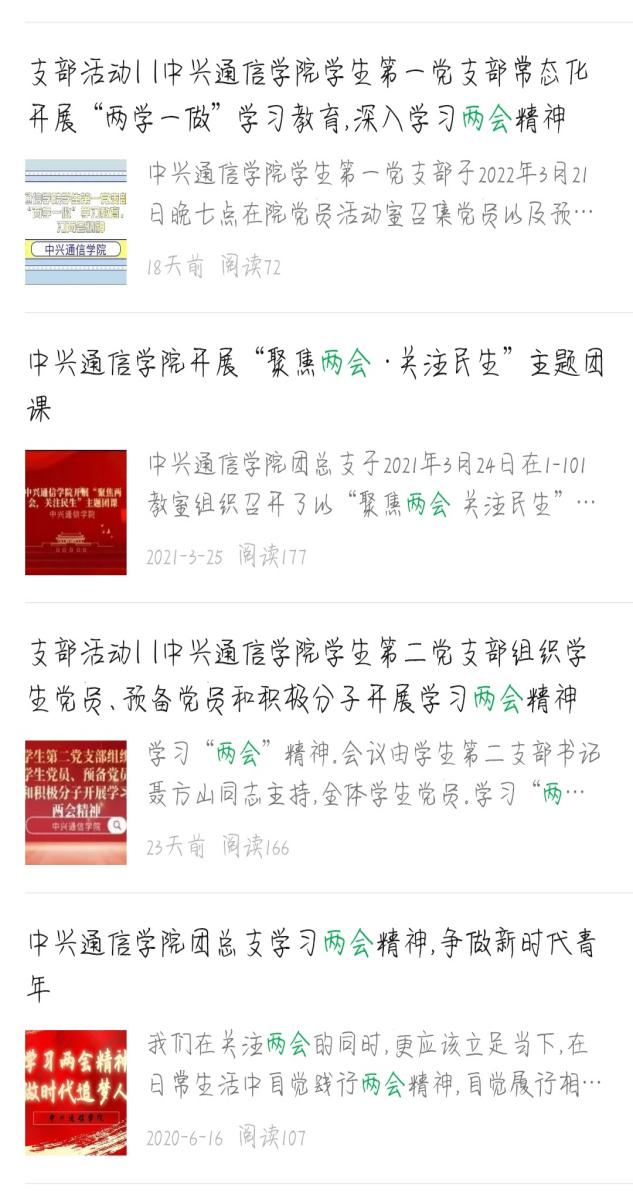The height and width of the screenshot is (1204, 633).
Task: Open the "聚焦两会·关注民生"主题团课 article
Action: click(316, 458)
